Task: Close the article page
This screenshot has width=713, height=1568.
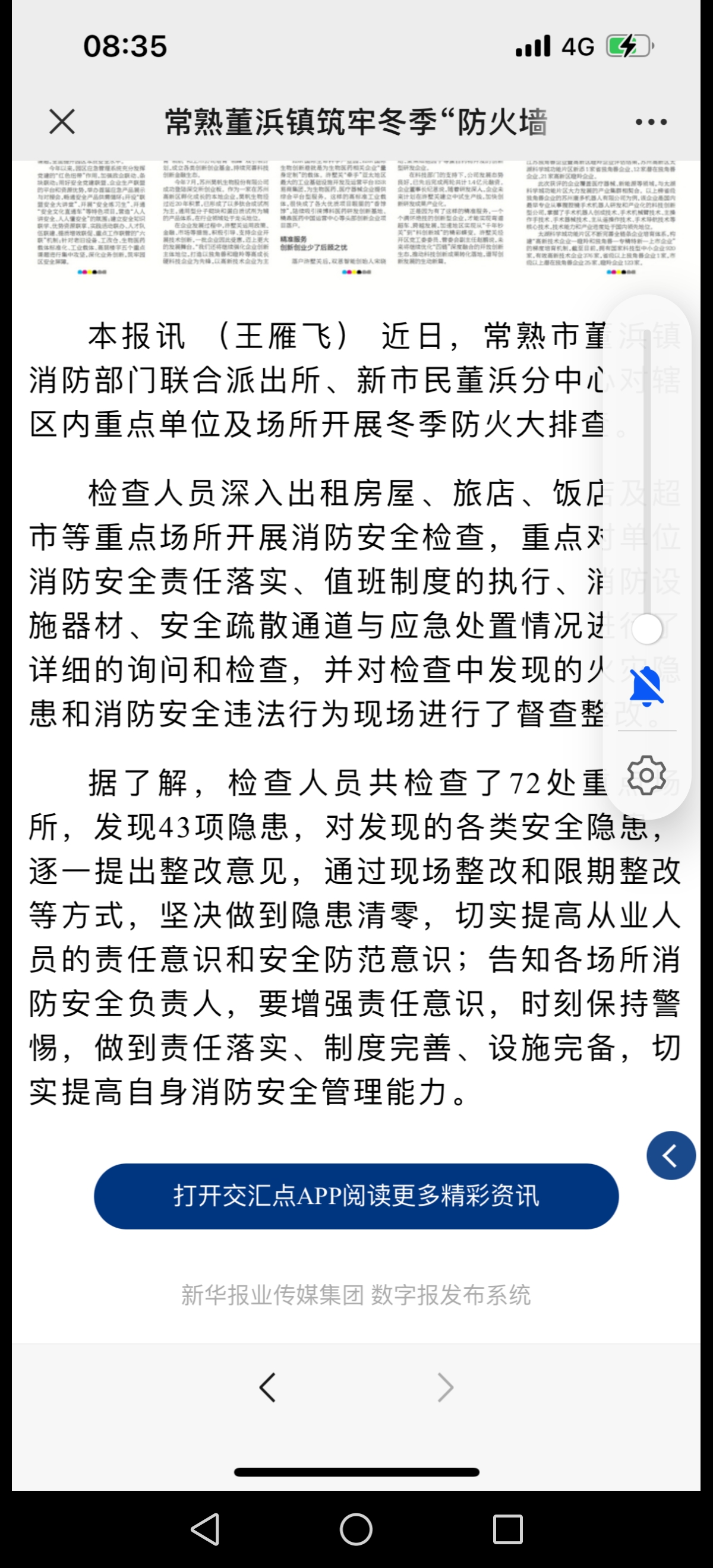Action: (62, 122)
